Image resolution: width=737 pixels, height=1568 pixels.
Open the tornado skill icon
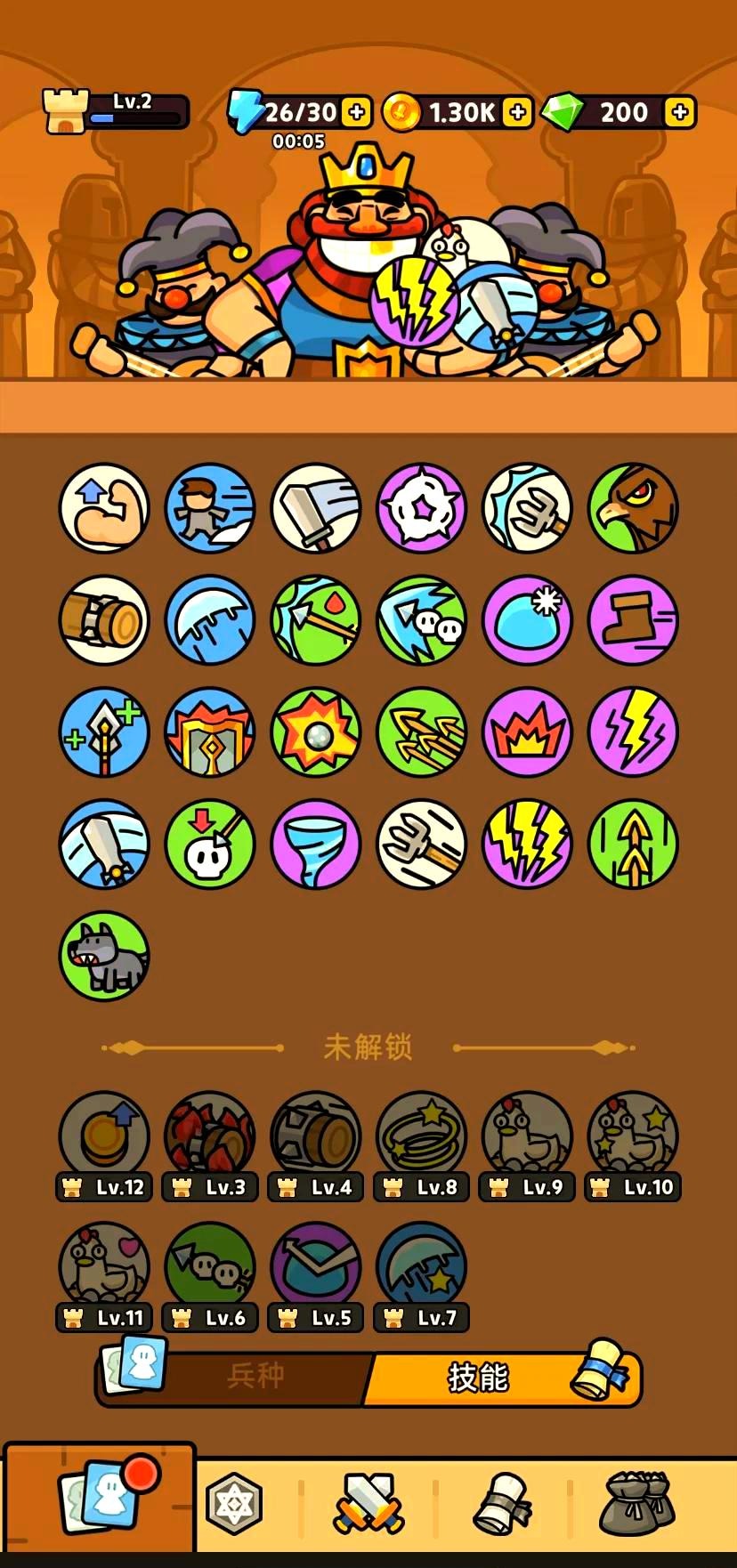[316, 844]
